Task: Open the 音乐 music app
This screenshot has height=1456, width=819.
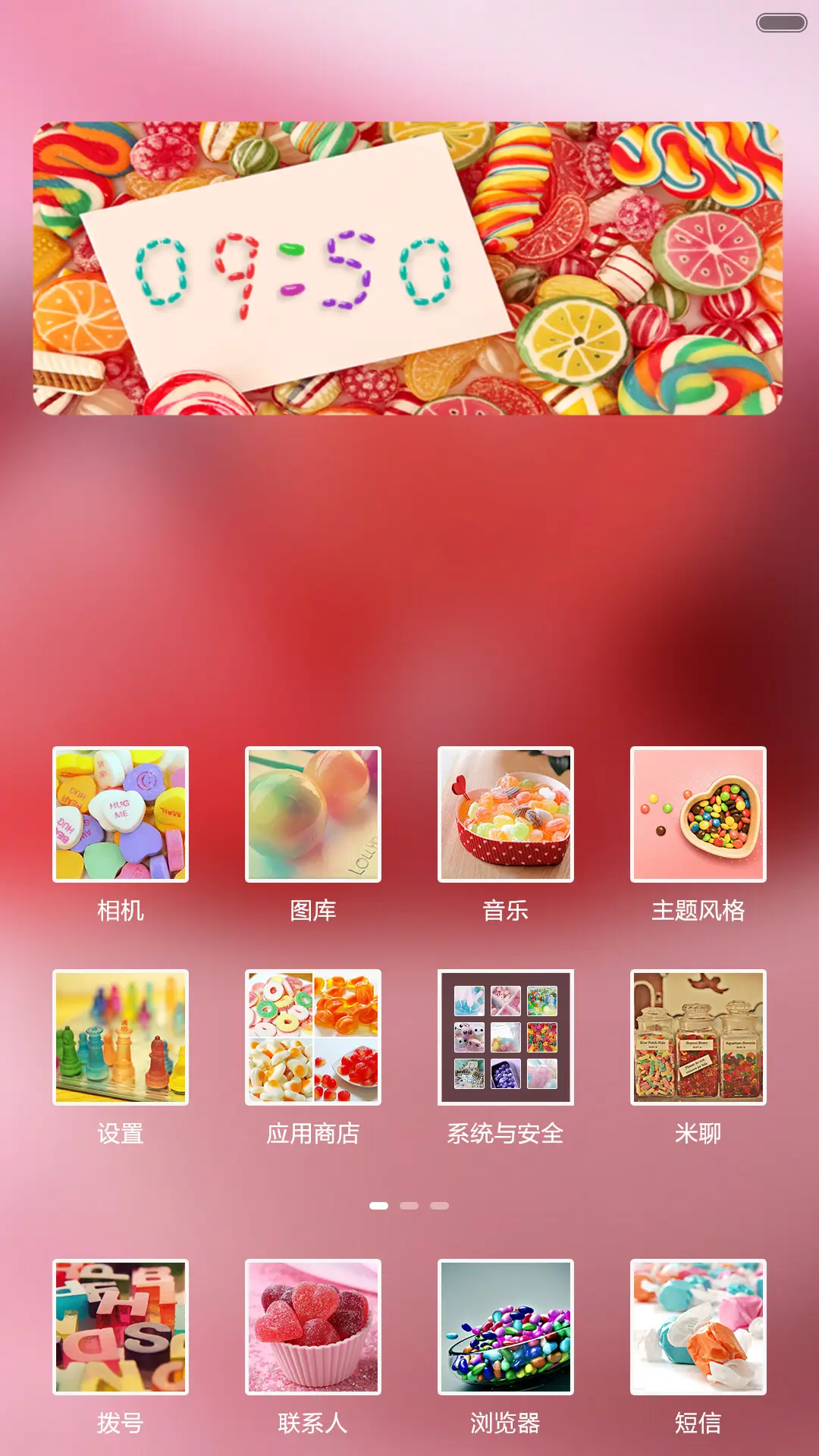Action: click(506, 814)
